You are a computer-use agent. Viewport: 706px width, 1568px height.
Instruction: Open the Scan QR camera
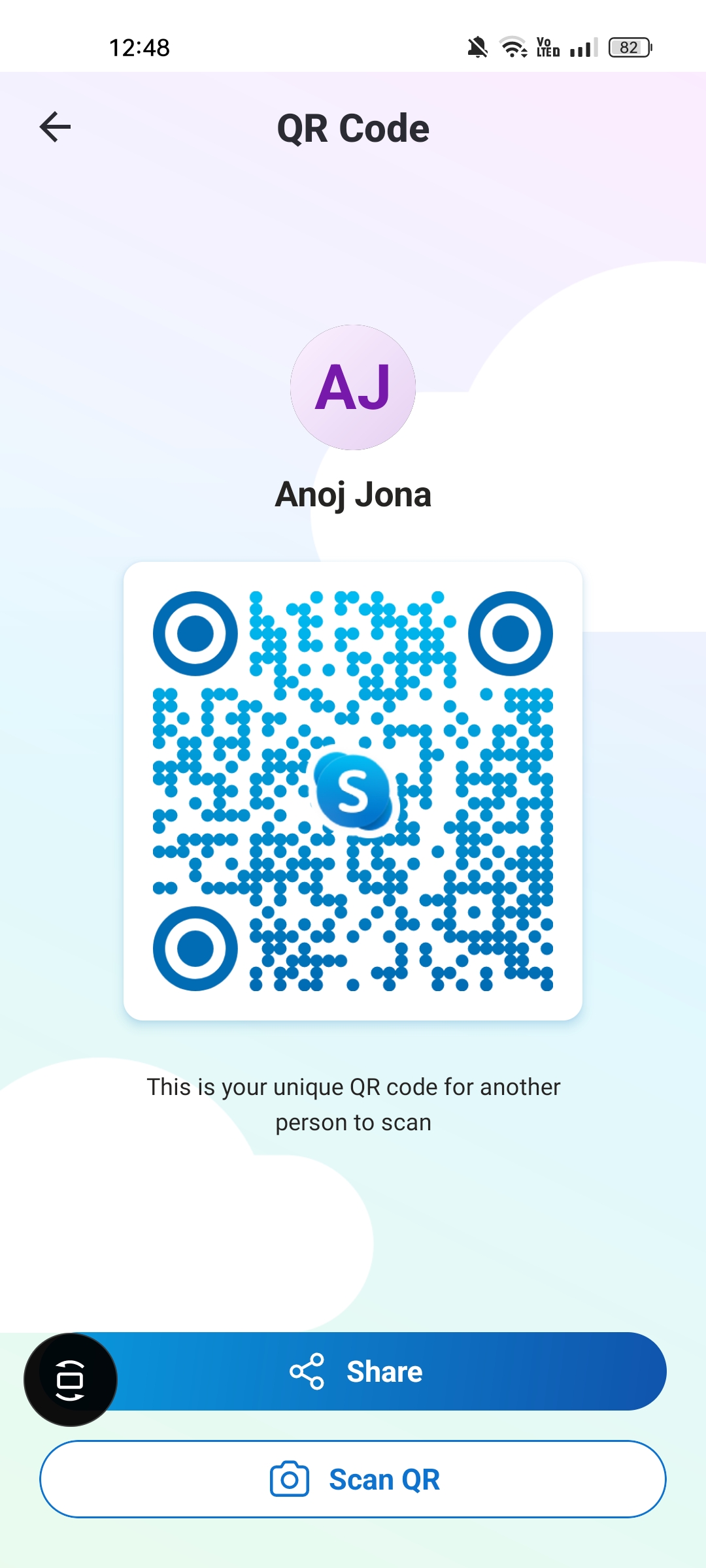pos(353,1479)
